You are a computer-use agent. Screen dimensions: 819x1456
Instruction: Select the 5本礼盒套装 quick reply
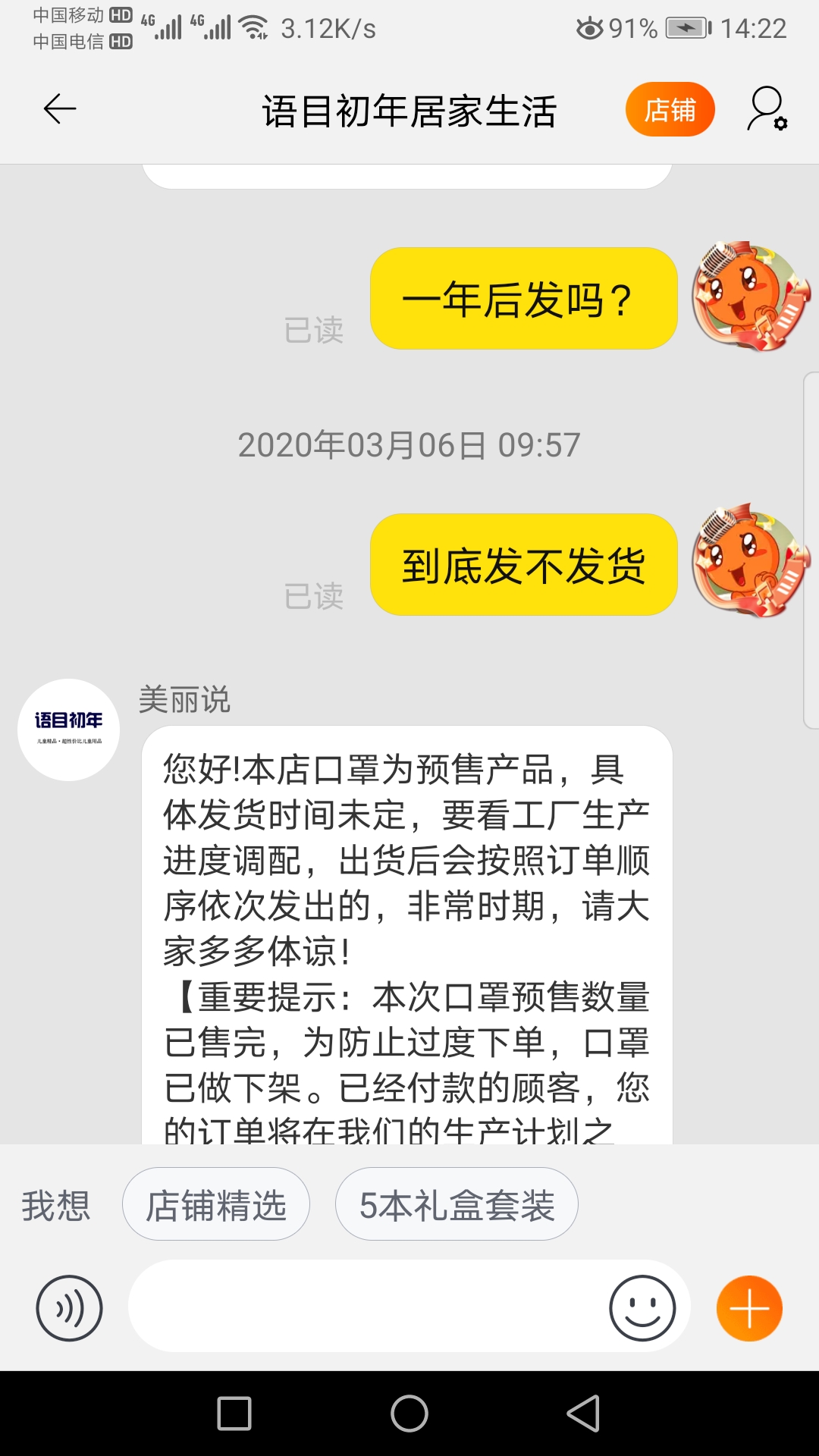(457, 1204)
